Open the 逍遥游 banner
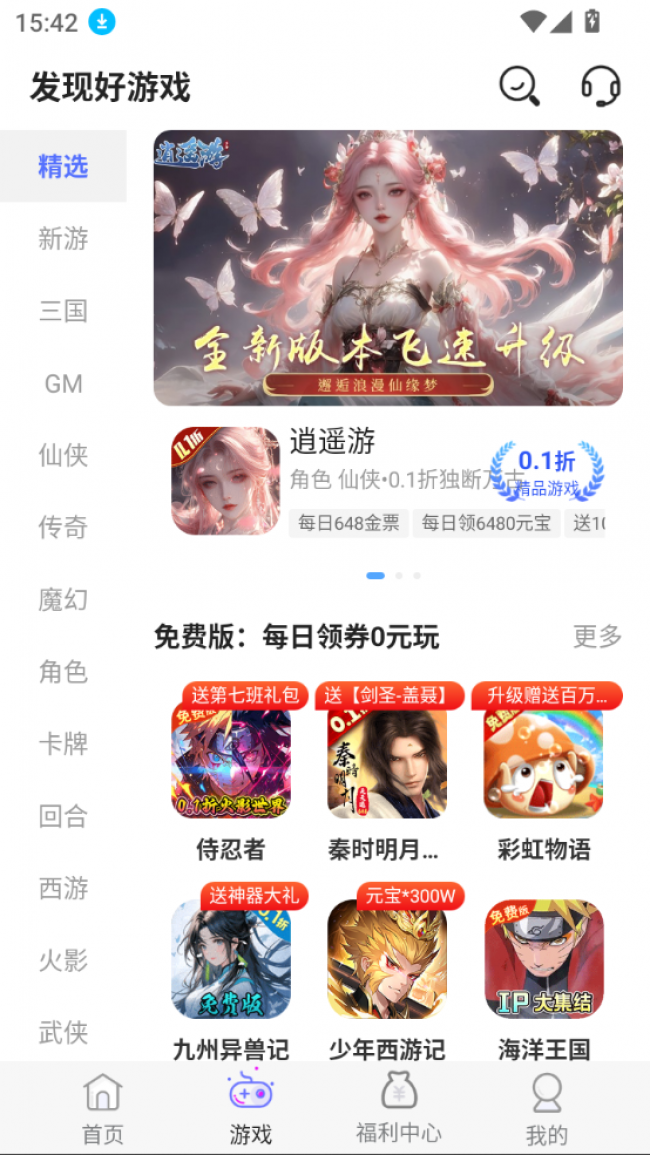Screen dimensions: 650x1155 [388, 268]
